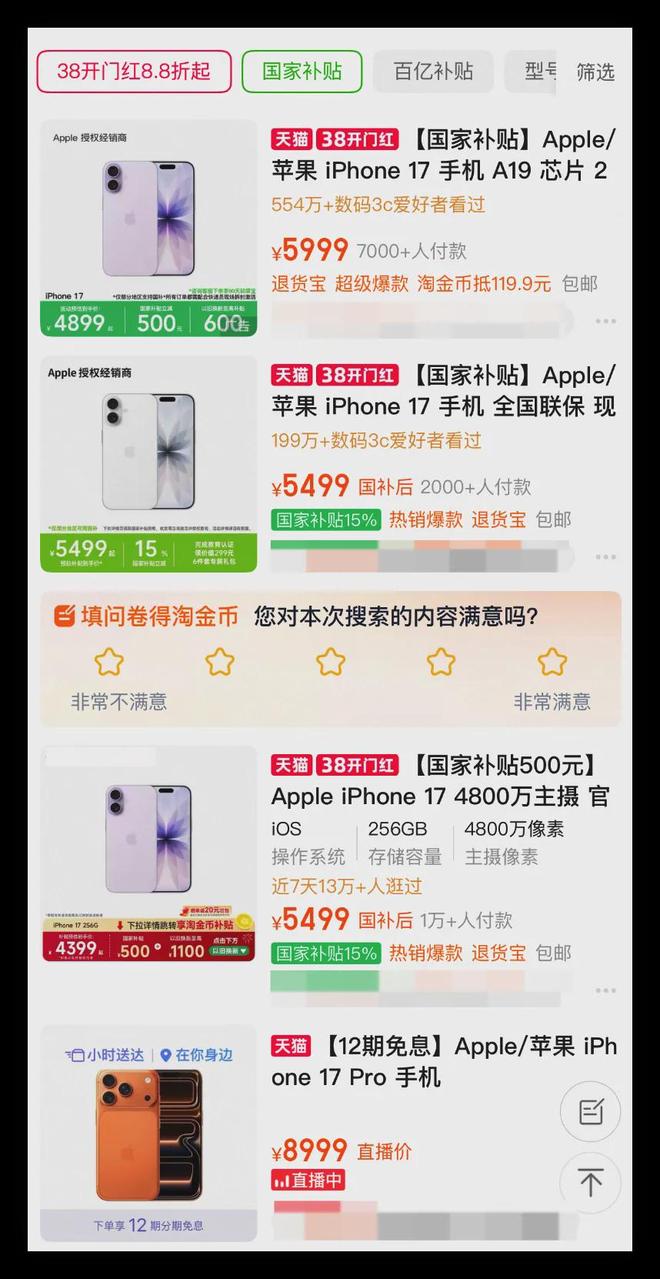The height and width of the screenshot is (1279, 660).
Task: Open more options for the 全国联保 listing
Action: coord(606,557)
